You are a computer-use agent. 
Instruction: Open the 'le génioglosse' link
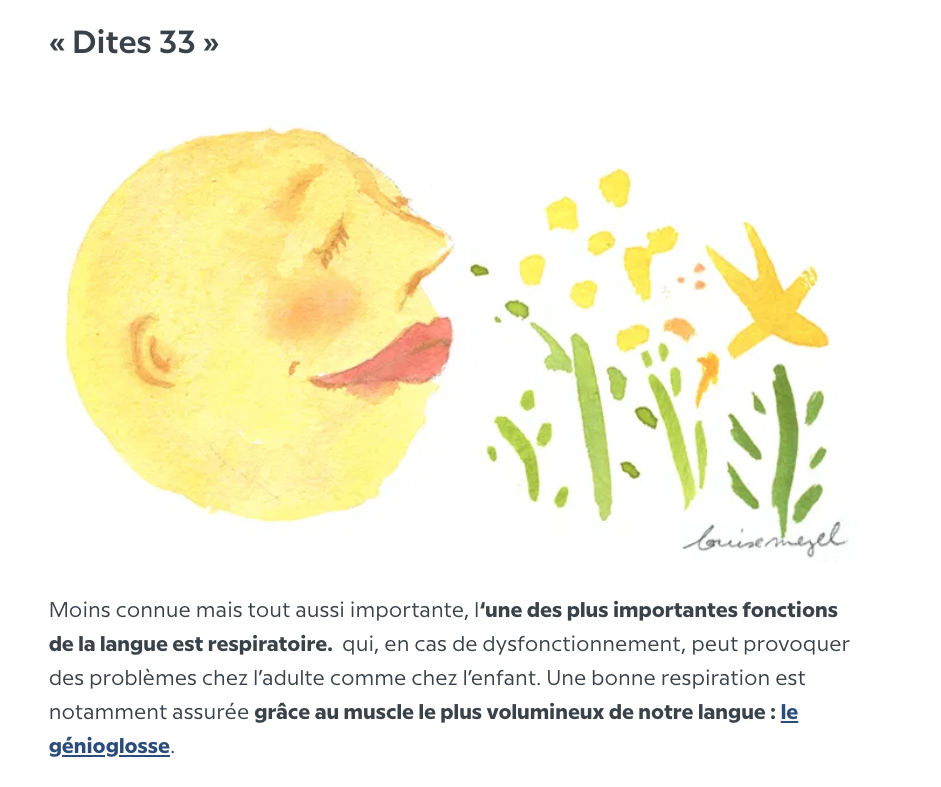[110, 746]
